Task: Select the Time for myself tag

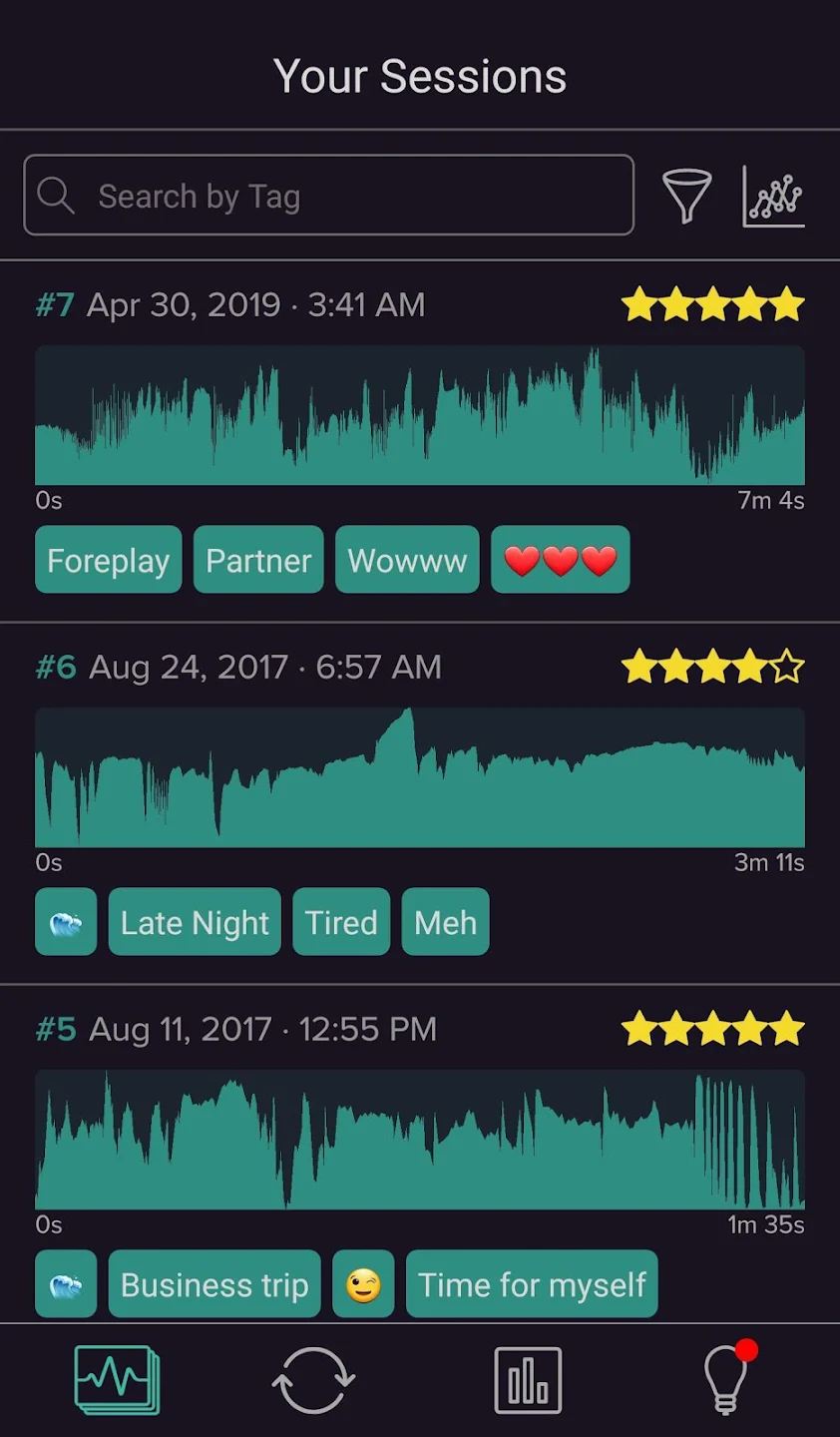Action: point(532,1284)
